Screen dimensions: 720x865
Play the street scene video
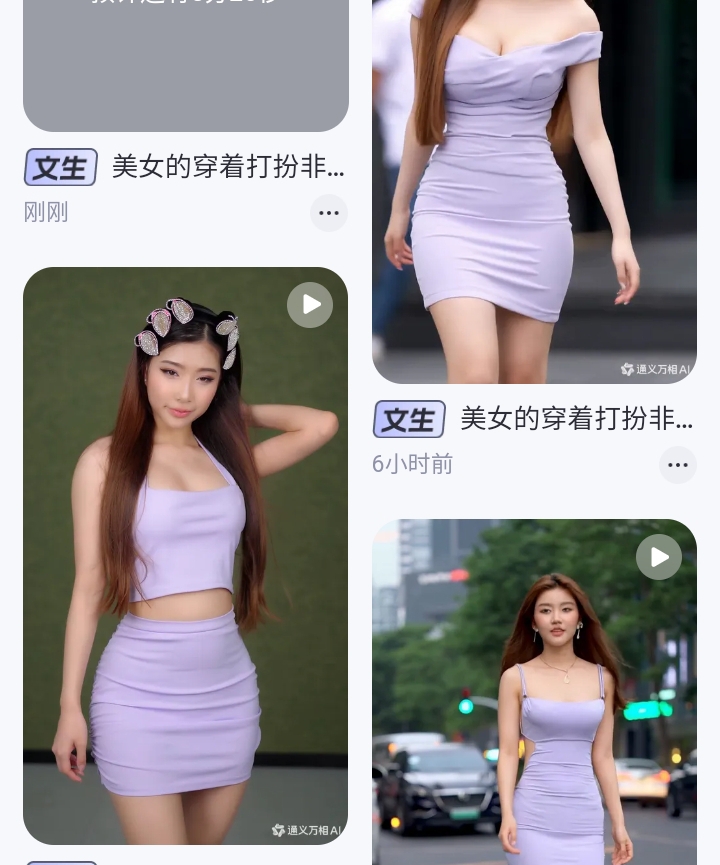[658, 557]
